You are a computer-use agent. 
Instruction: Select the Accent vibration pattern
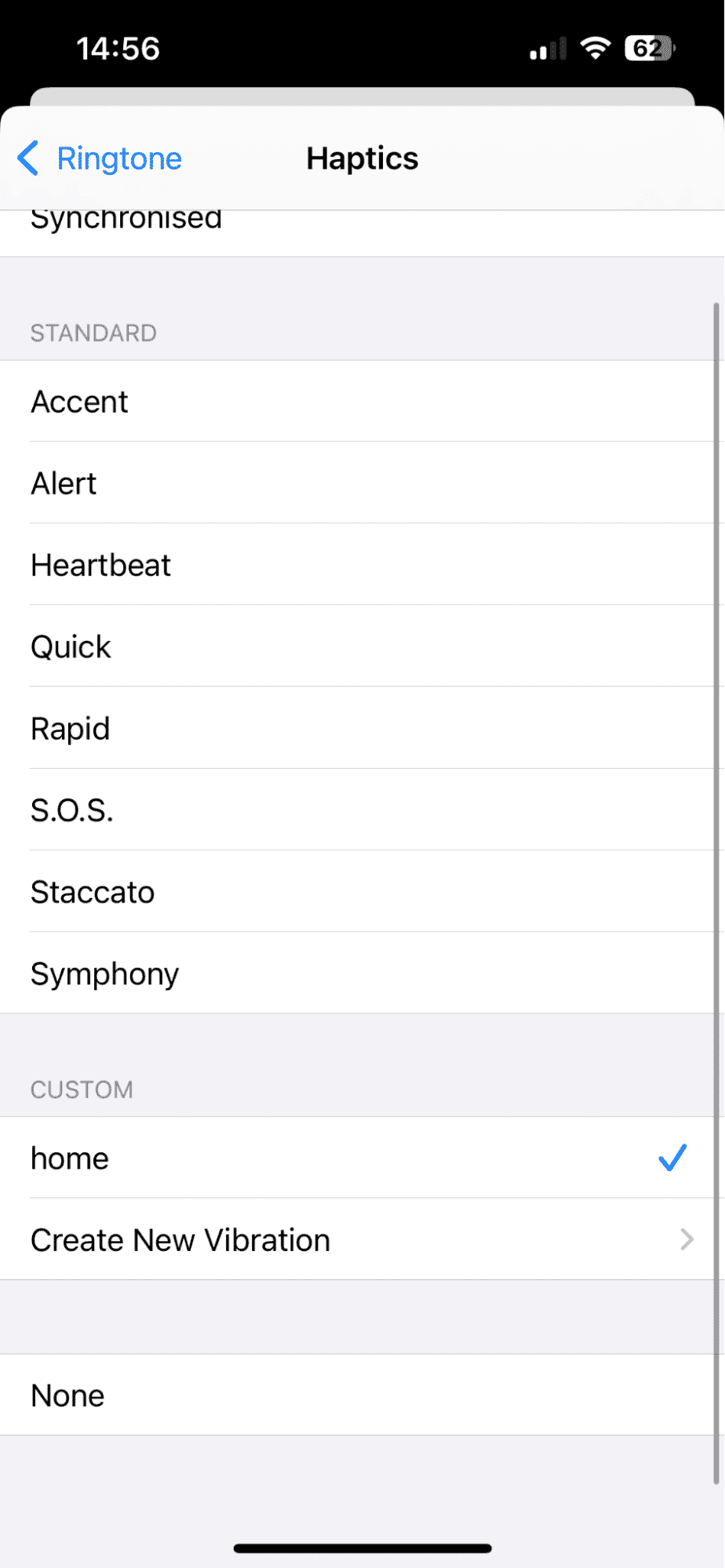79,402
